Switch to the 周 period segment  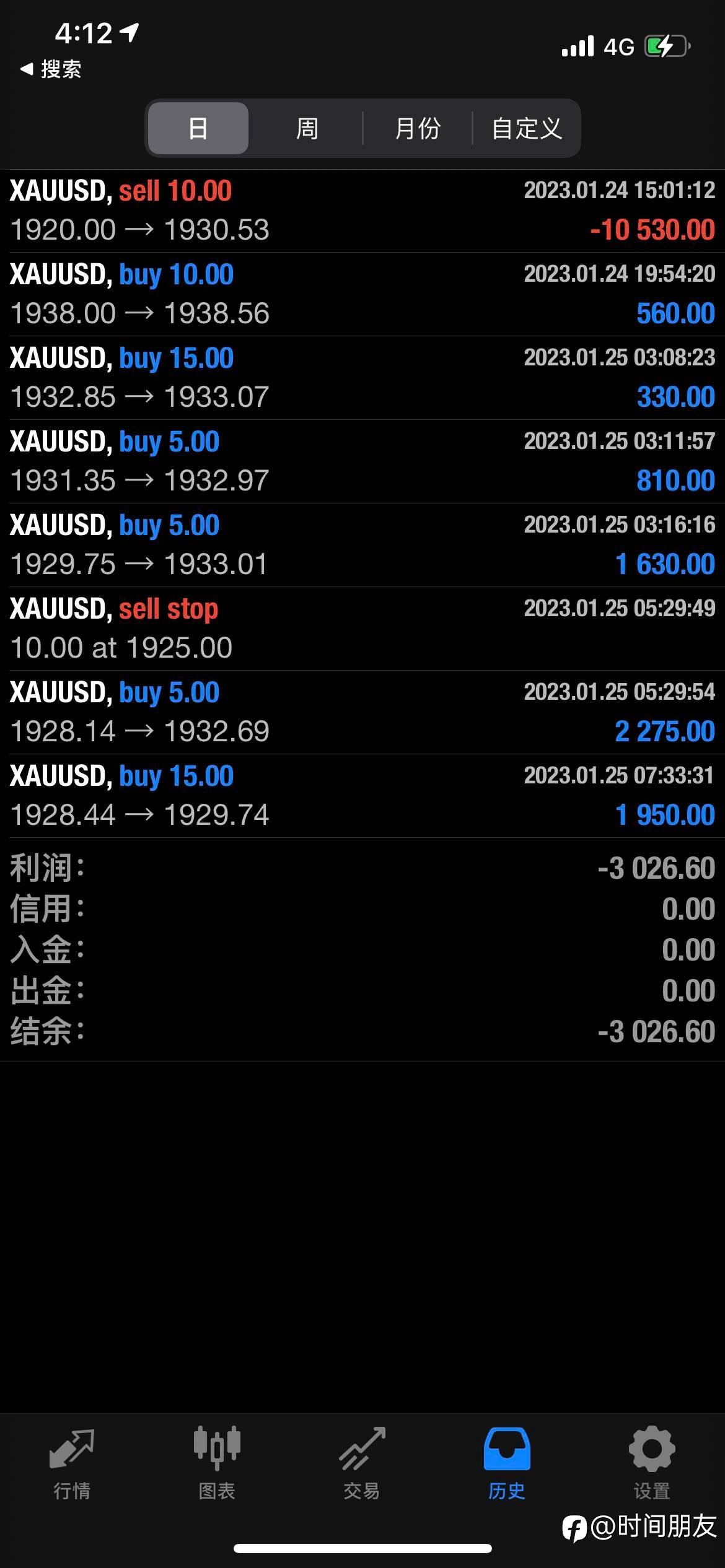(307, 128)
